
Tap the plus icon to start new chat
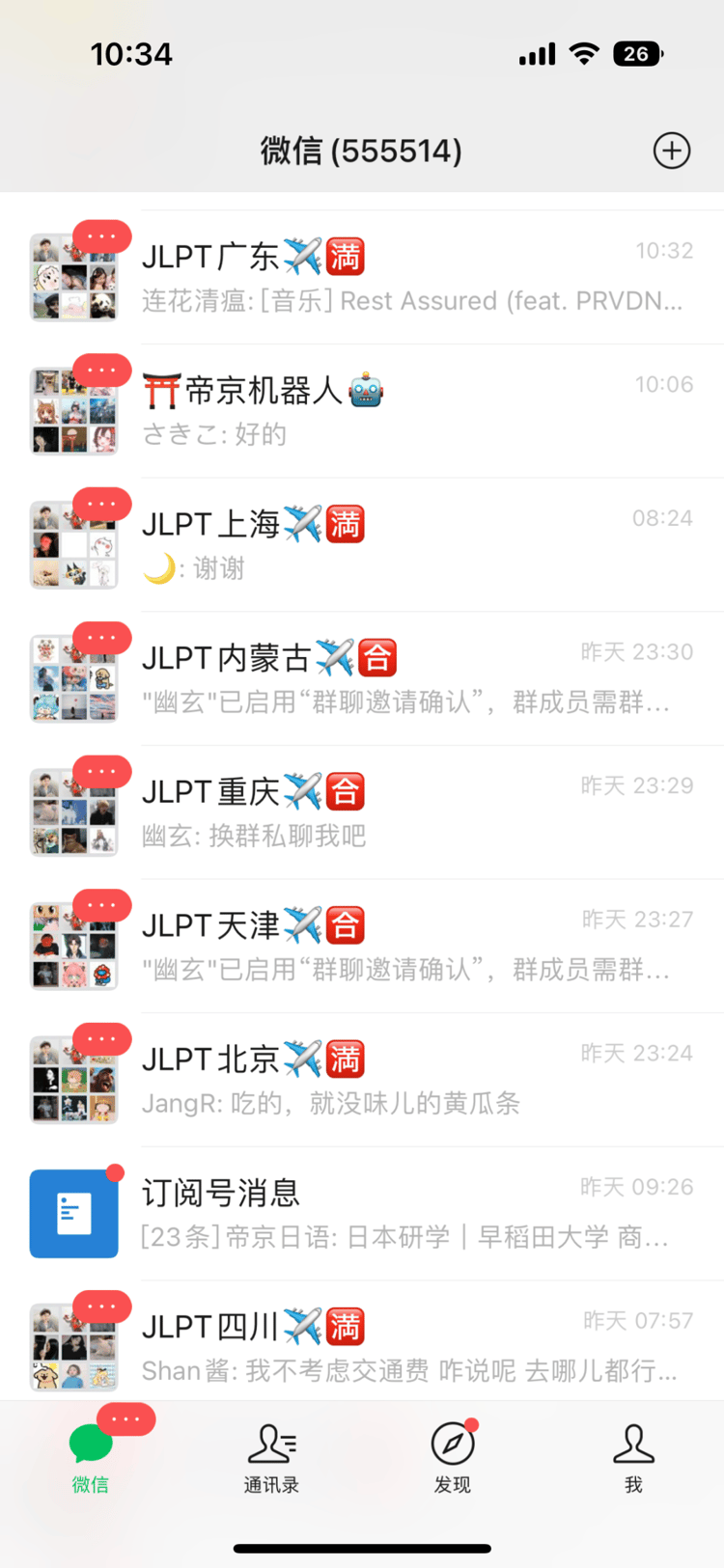click(672, 151)
